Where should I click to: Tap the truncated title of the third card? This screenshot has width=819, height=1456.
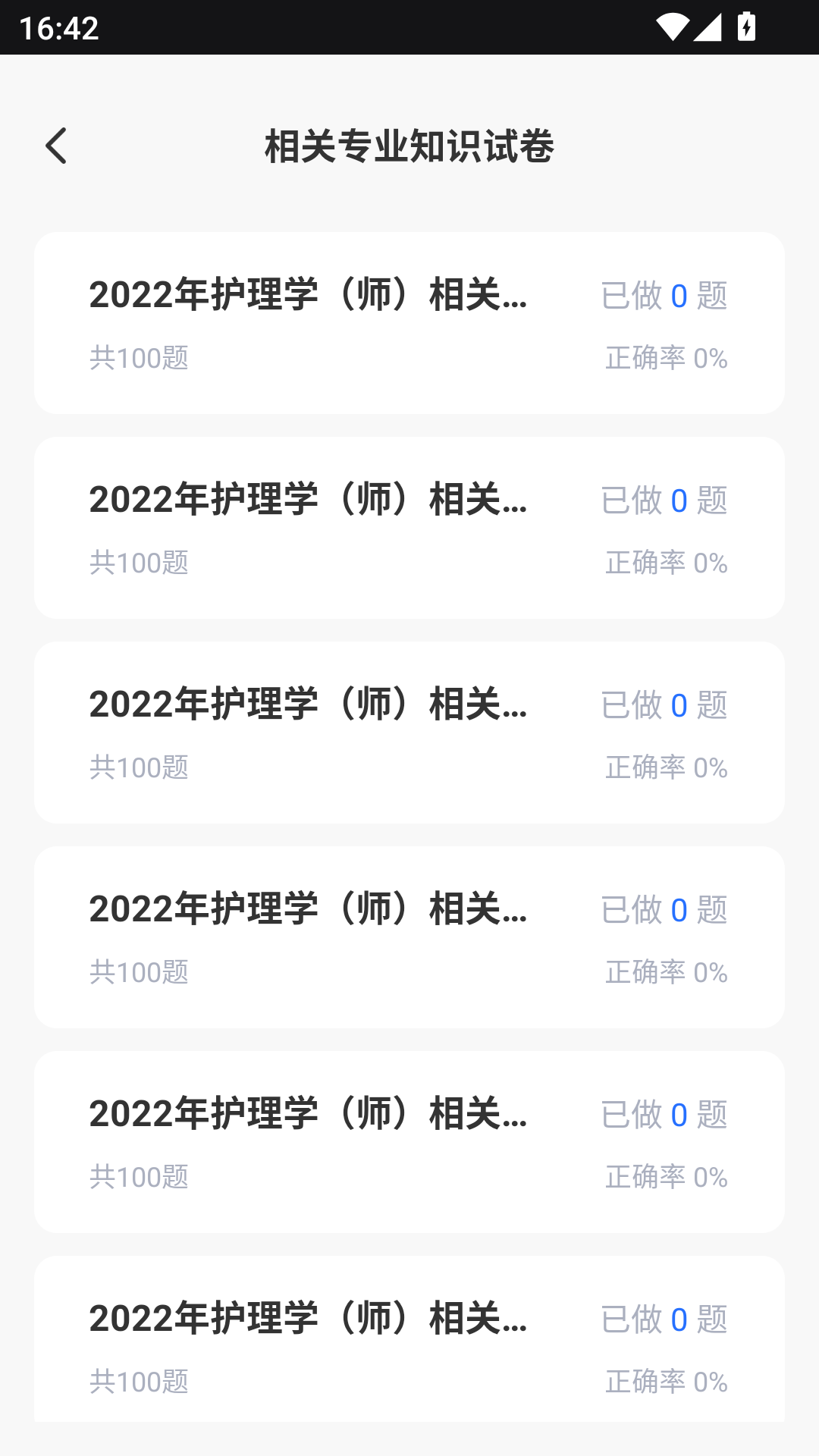point(307,704)
